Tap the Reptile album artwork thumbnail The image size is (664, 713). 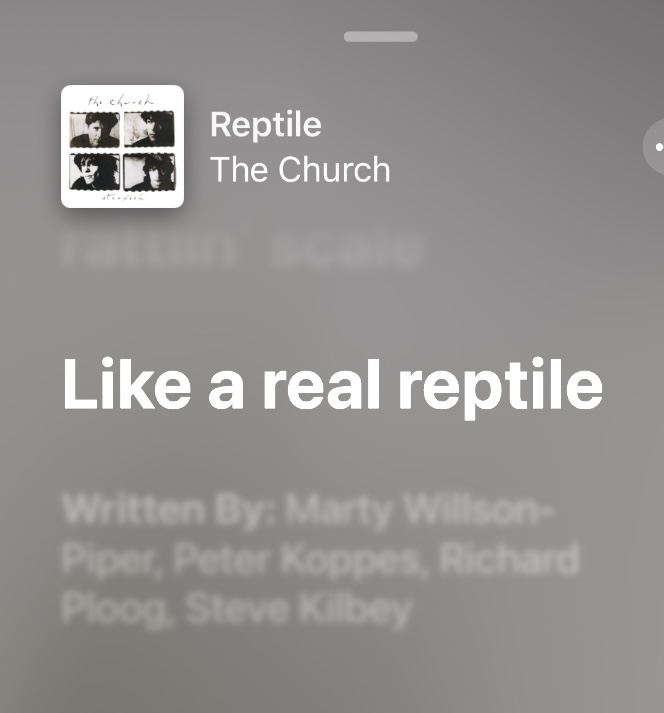pyautogui.click(x=122, y=146)
